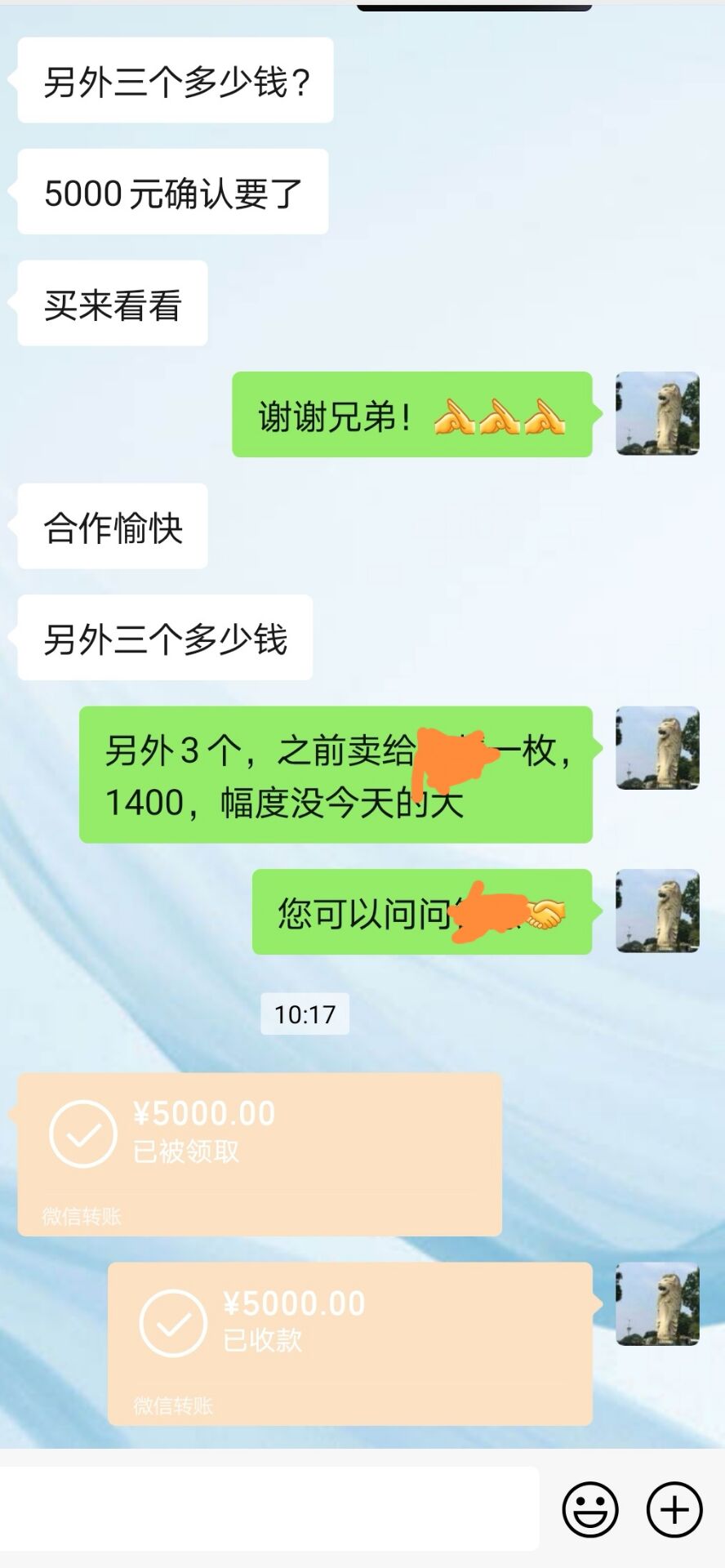
Task: Open the plus attachment menu
Action: [674, 1510]
